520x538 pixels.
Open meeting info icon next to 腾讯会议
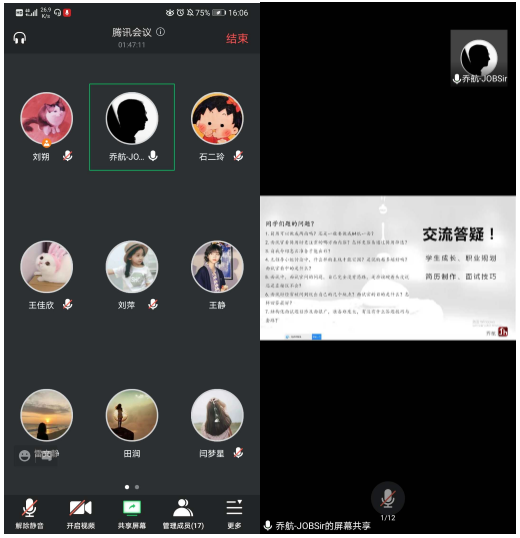[161, 32]
